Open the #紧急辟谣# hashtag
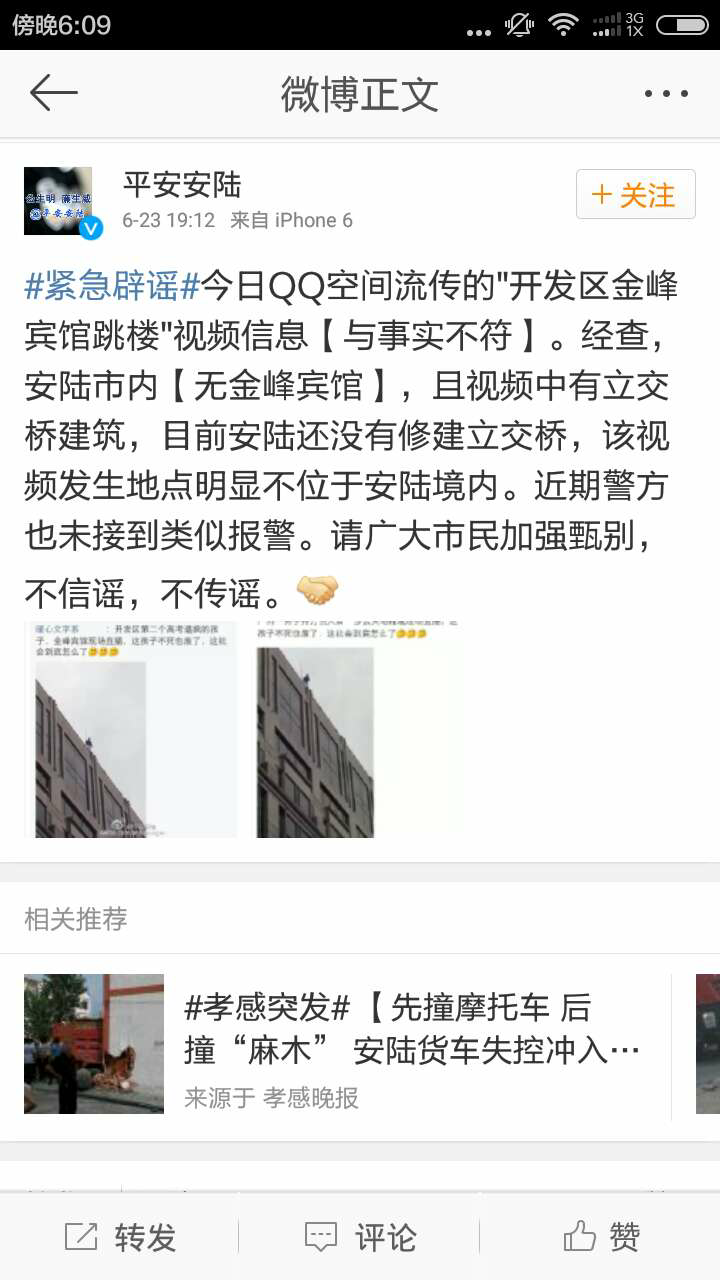 [112, 286]
